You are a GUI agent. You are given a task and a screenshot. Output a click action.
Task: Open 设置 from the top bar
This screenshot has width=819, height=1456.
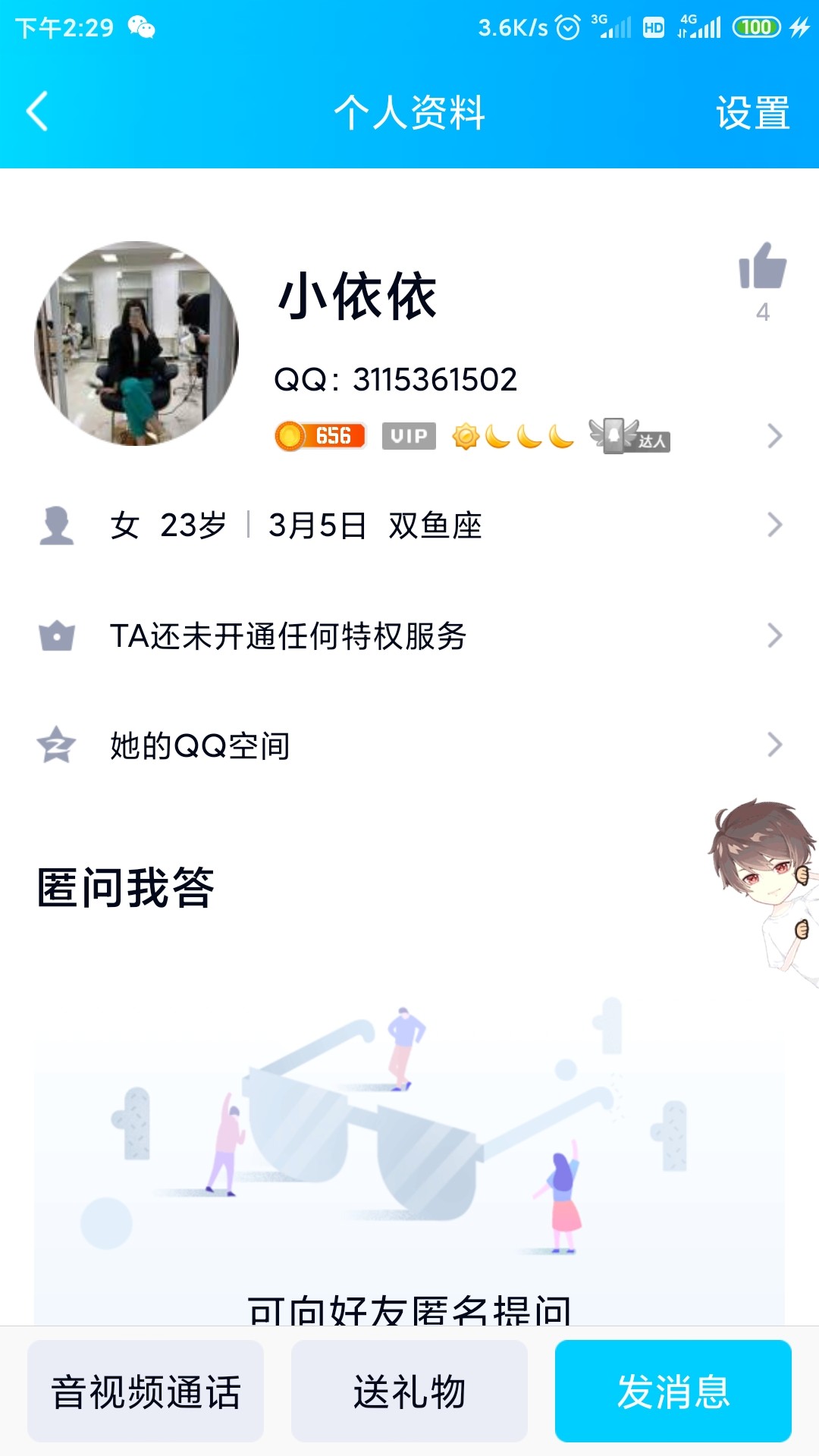coord(752,114)
